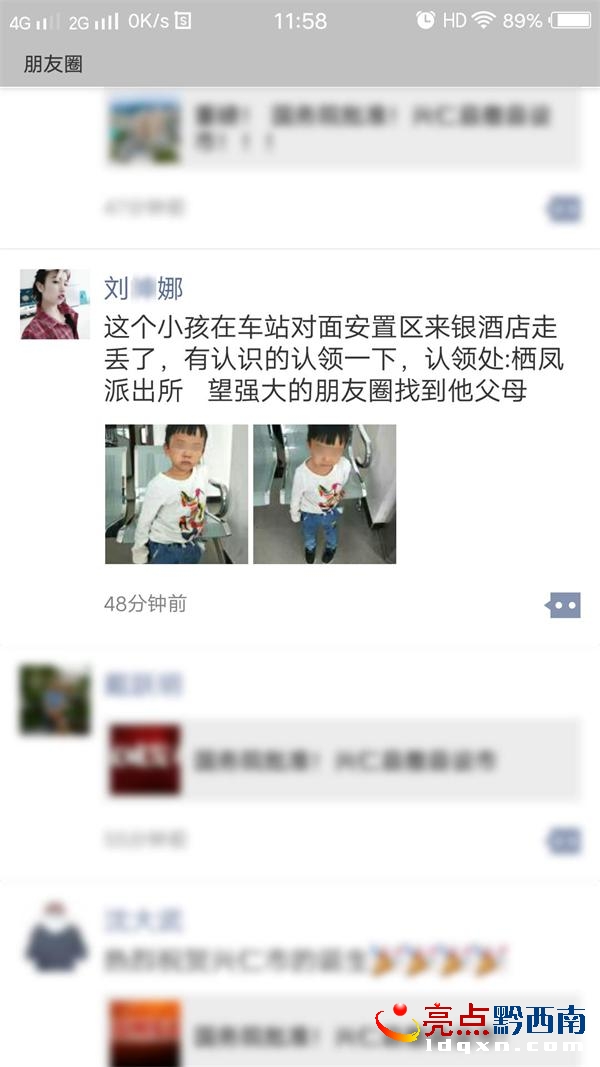600x1067 pixels.
Task: Open 刘娜's profile from her name
Action: click(x=144, y=289)
